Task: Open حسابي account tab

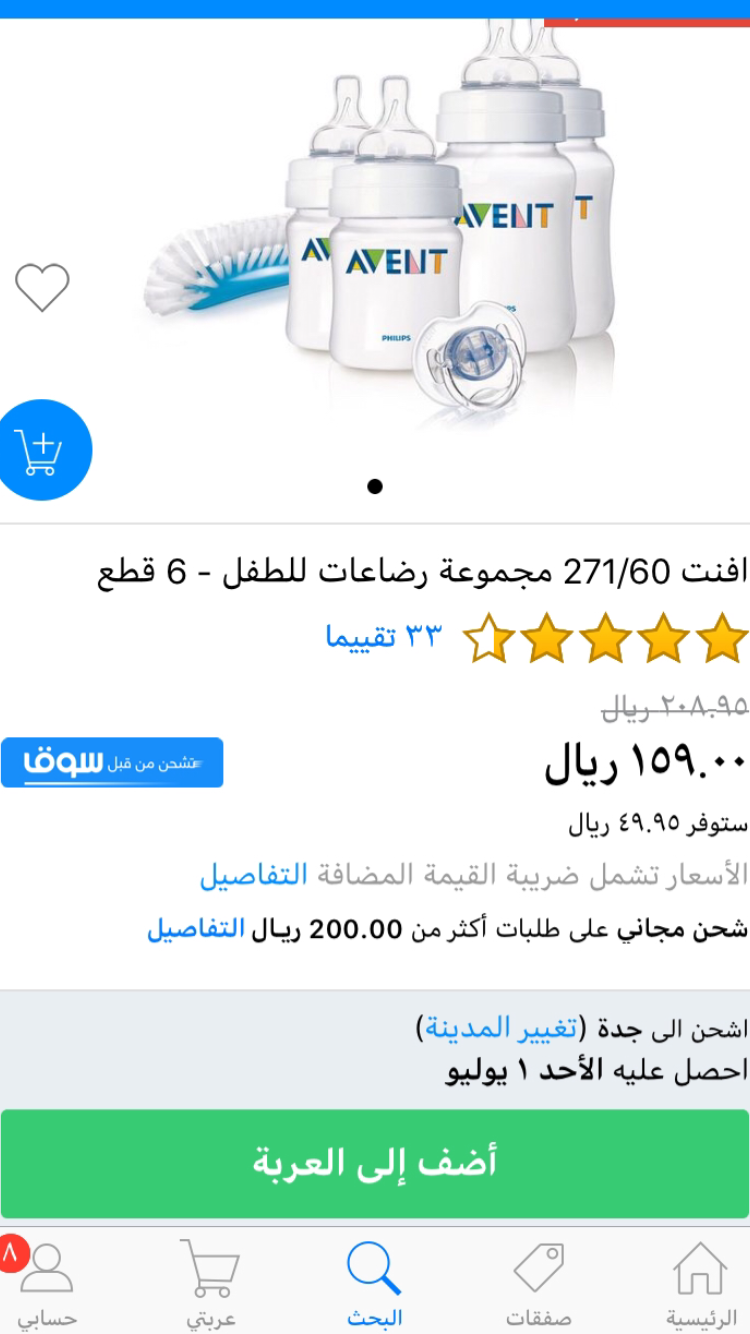Action: (x=46, y=1284)
